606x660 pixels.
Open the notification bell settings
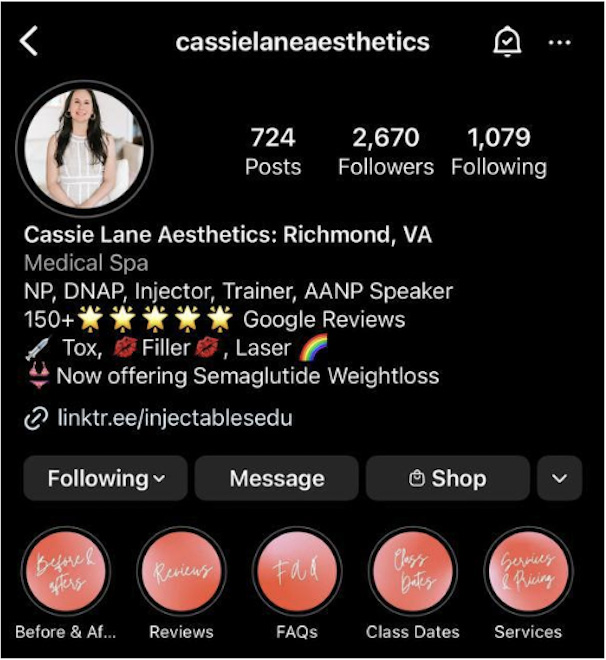click(x=507, y=42)
